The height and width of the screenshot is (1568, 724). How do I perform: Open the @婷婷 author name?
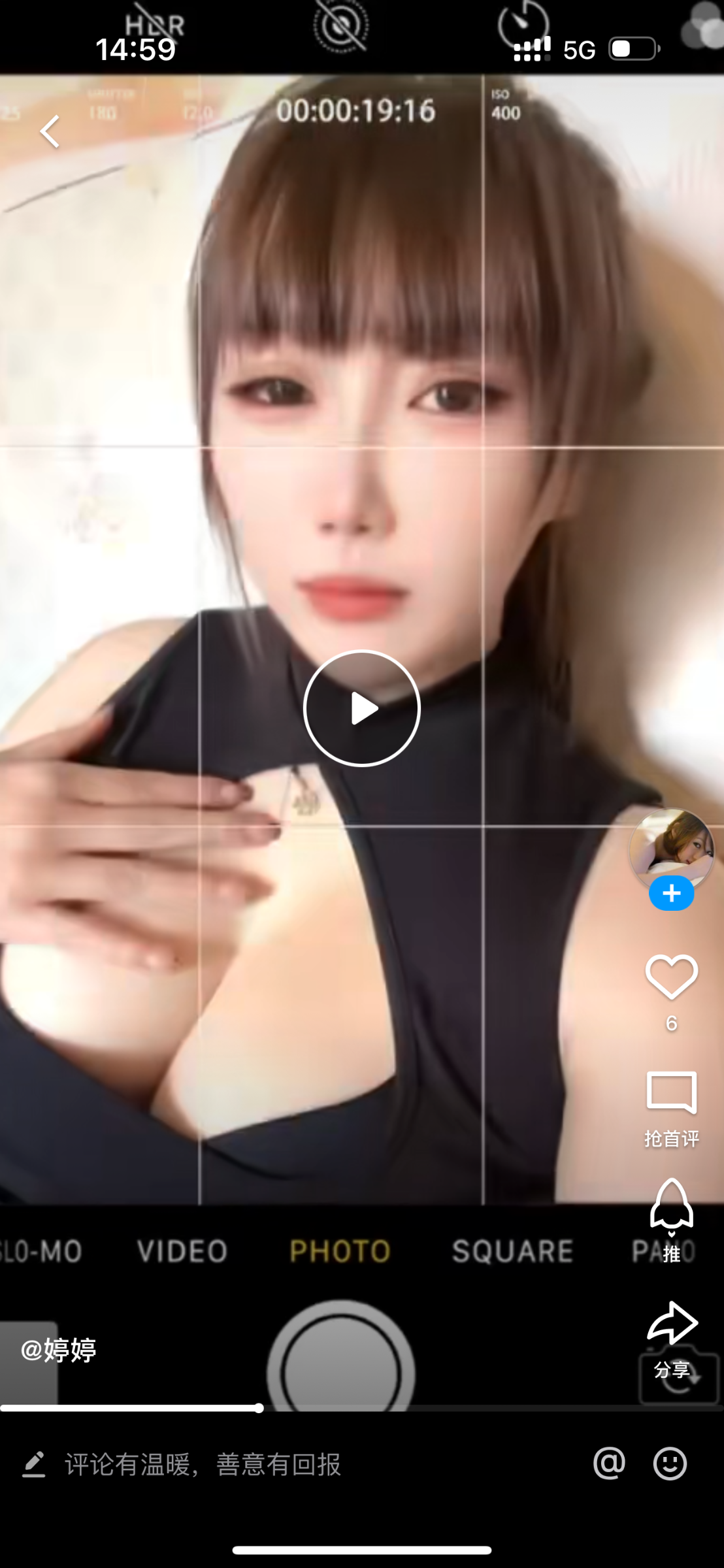[59, 1350]
